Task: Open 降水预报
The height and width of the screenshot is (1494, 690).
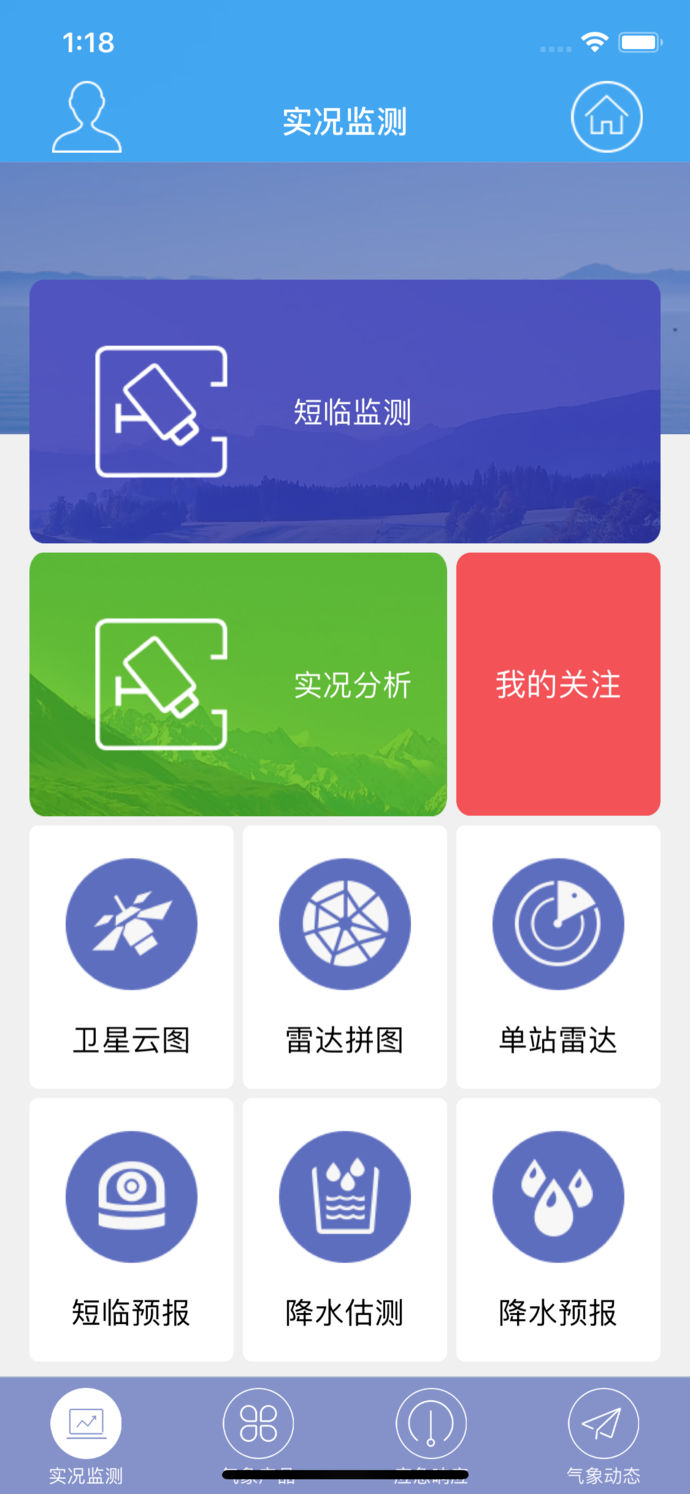Action: (x=558, y=1230)
